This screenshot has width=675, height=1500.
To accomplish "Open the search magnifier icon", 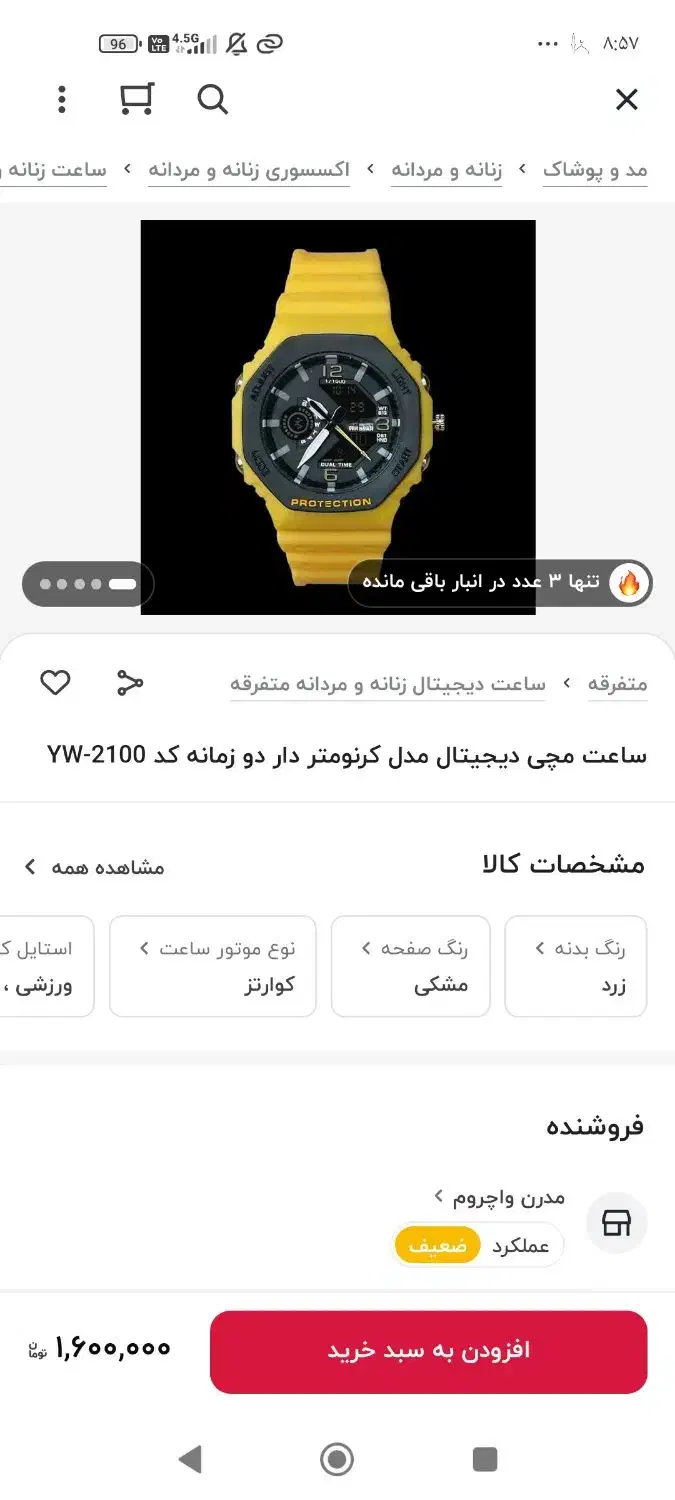I will 212,99.
